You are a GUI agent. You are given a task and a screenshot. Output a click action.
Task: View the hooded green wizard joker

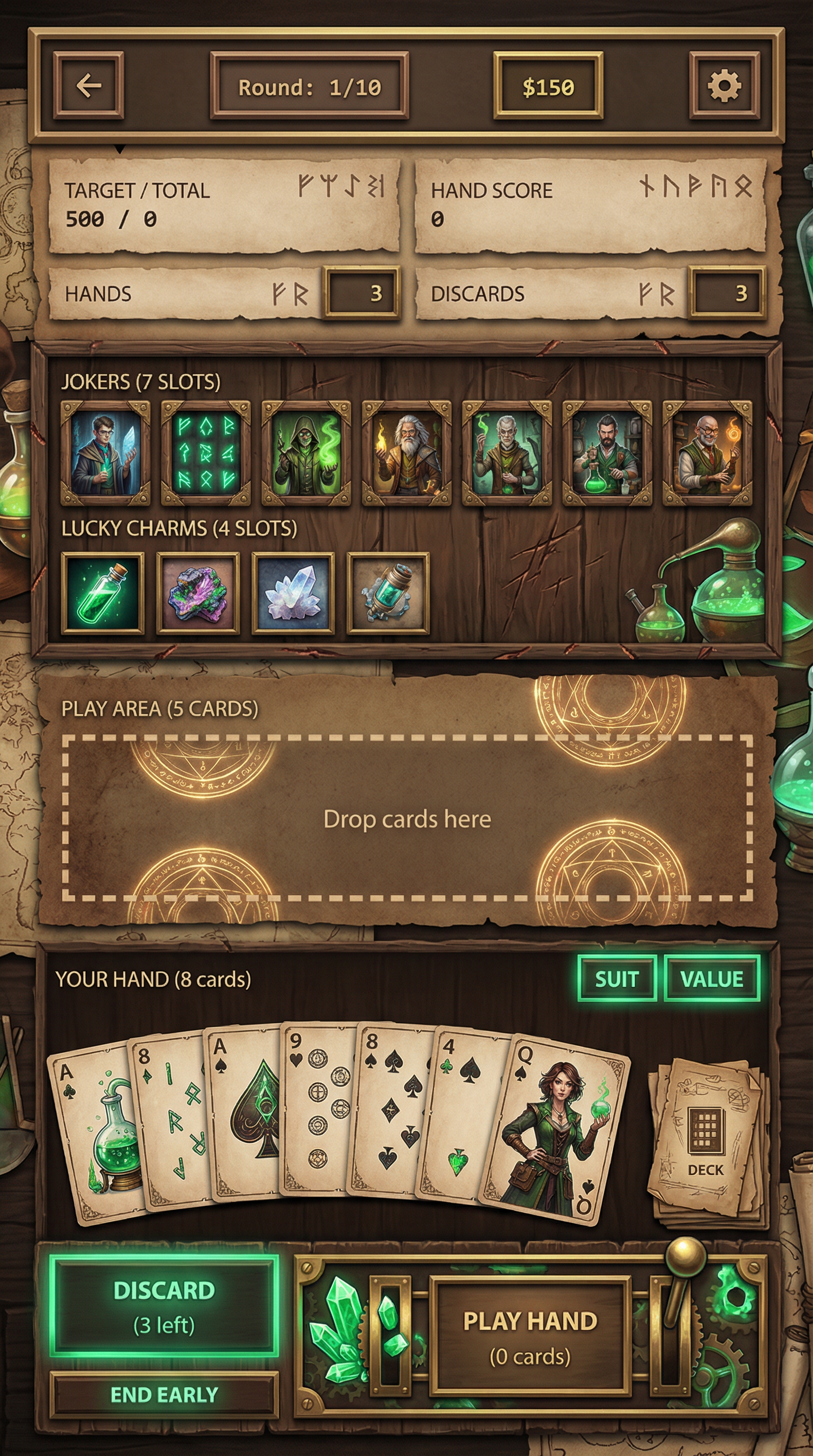[x=306, y=453]
